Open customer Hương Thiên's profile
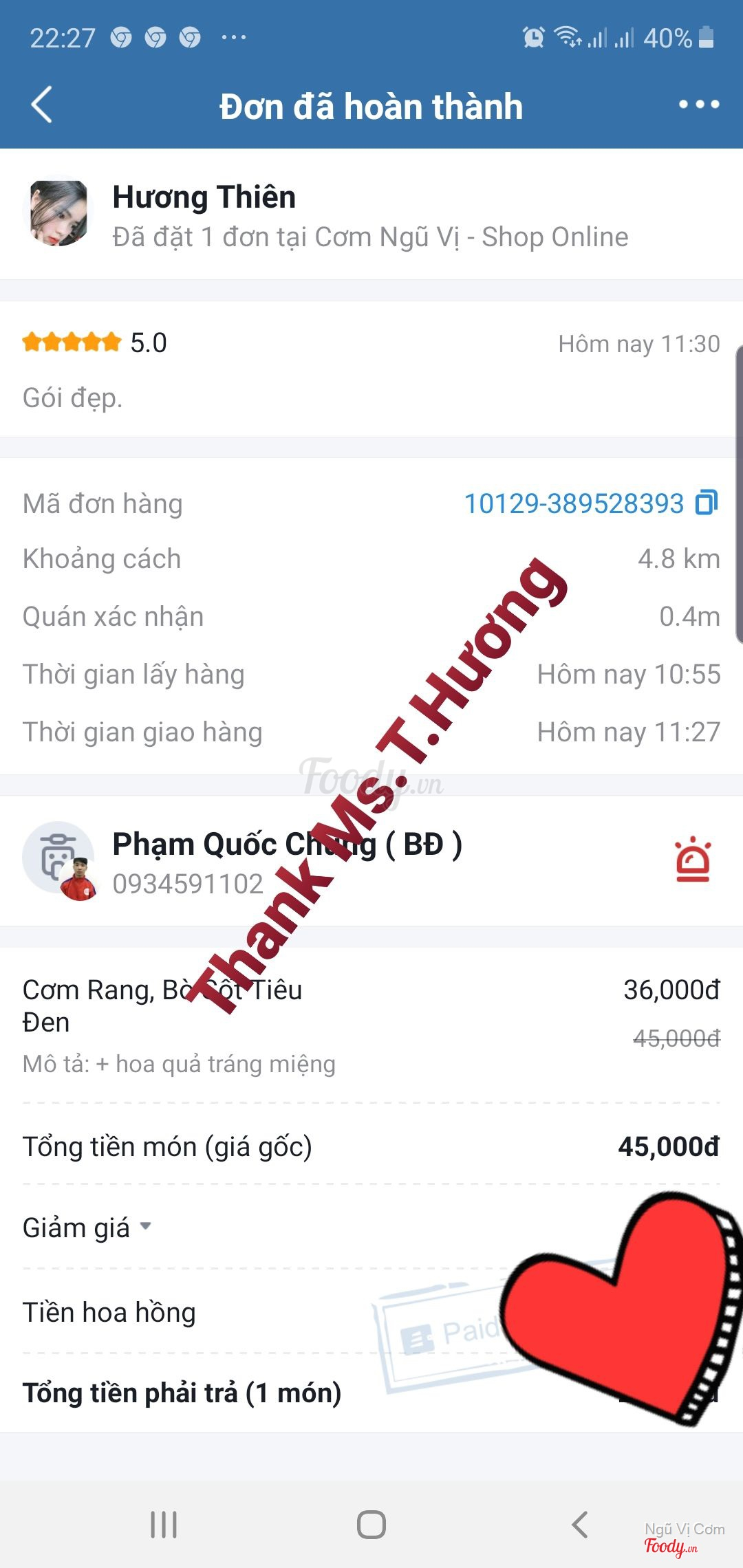The width and height of the screenshot is (743, 1568). coord(58,214)
